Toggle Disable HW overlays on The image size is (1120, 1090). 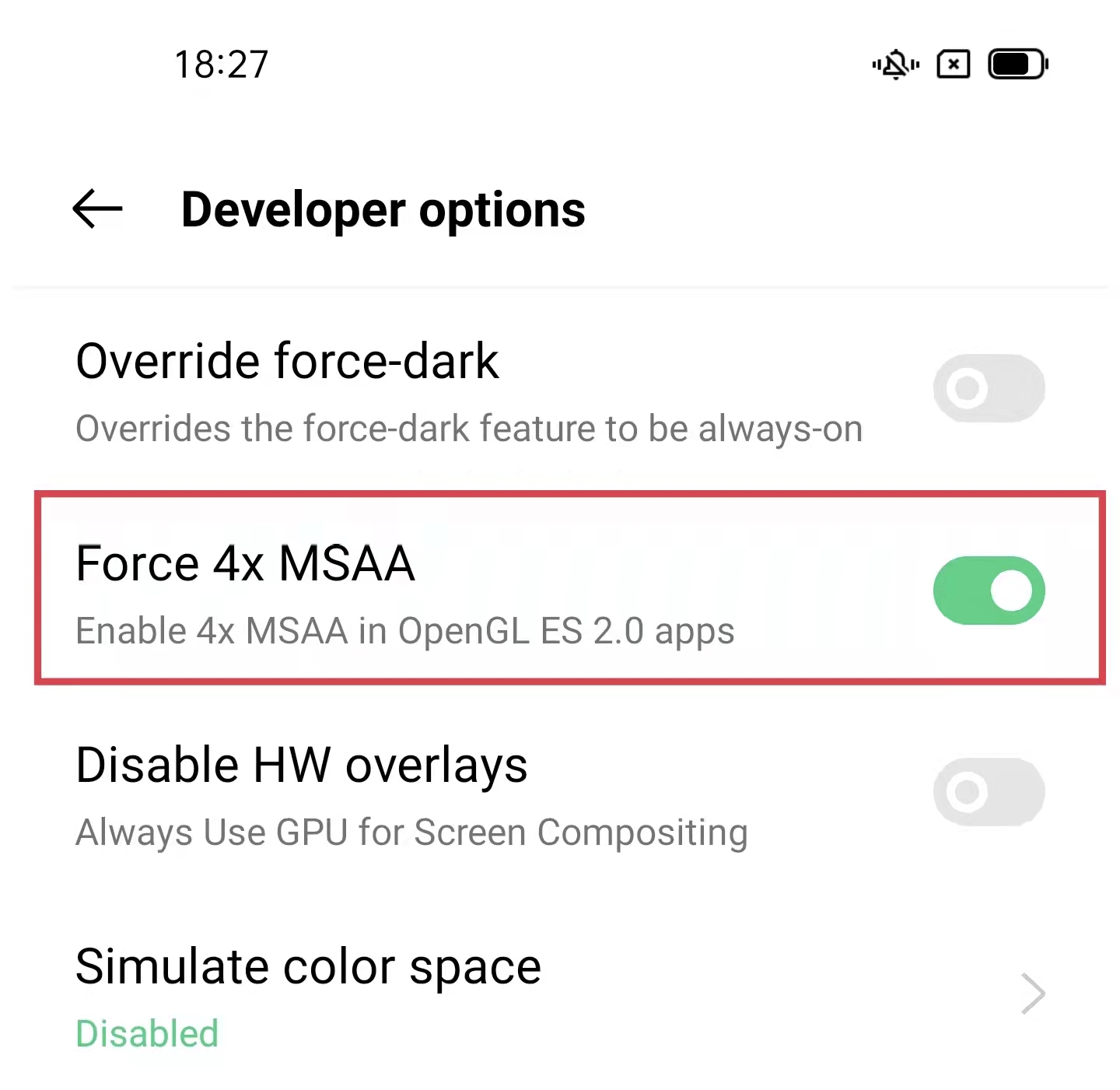click(x=989, y=792)
